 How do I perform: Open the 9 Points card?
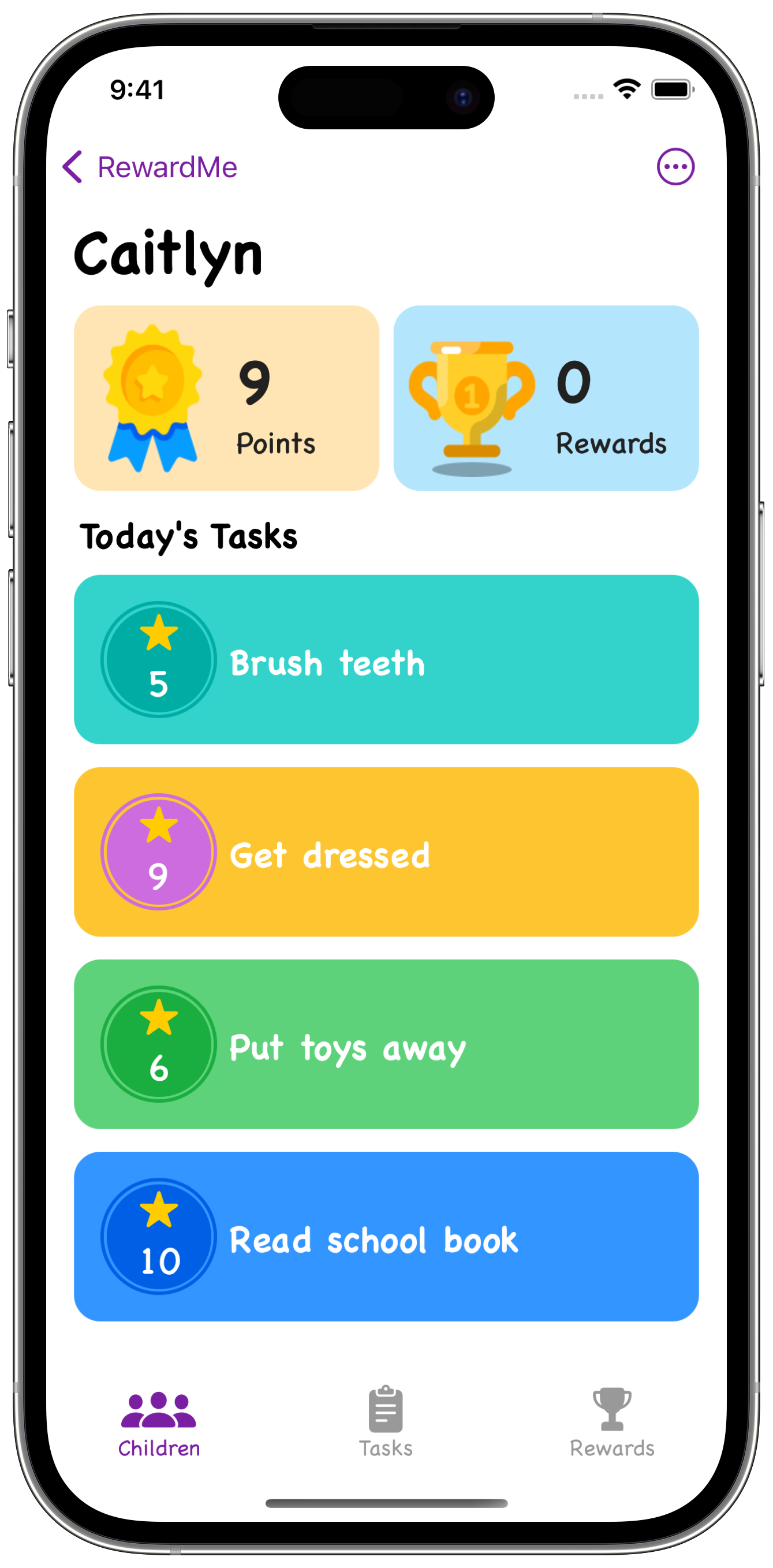tap(226, 398)
